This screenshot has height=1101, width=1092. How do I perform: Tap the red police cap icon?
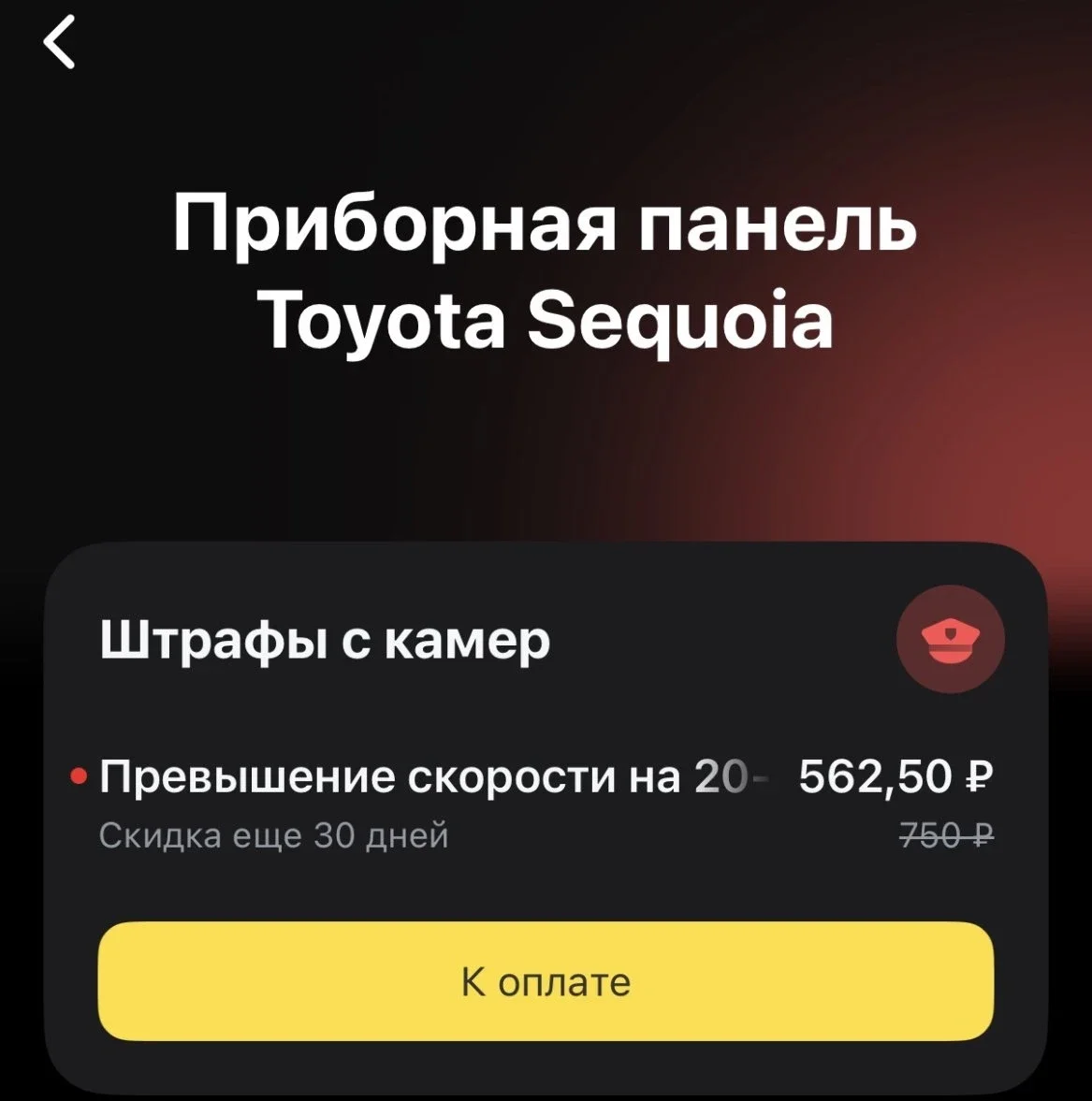[950, 640]
